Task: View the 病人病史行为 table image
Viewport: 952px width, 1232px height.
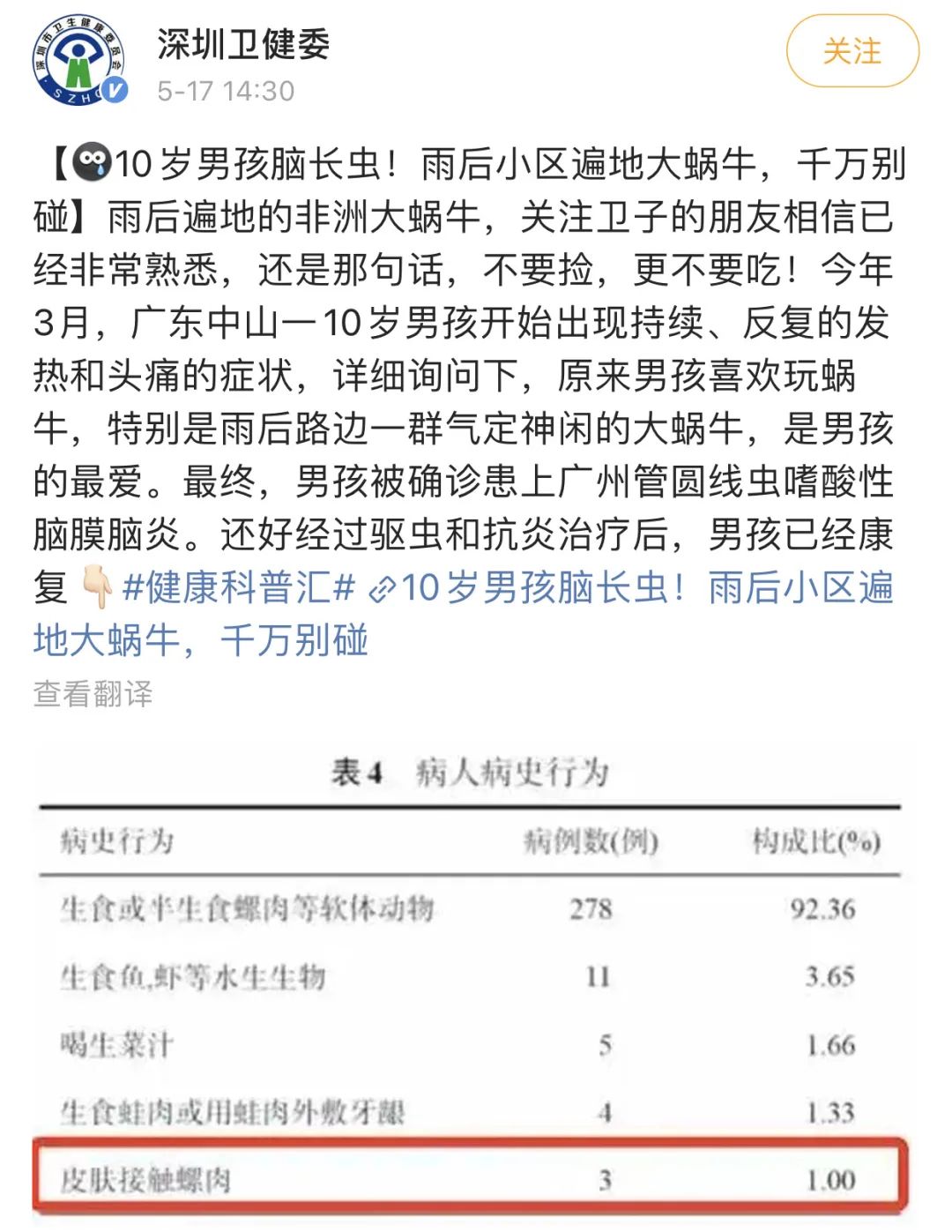Action: [x=471, y=979]
